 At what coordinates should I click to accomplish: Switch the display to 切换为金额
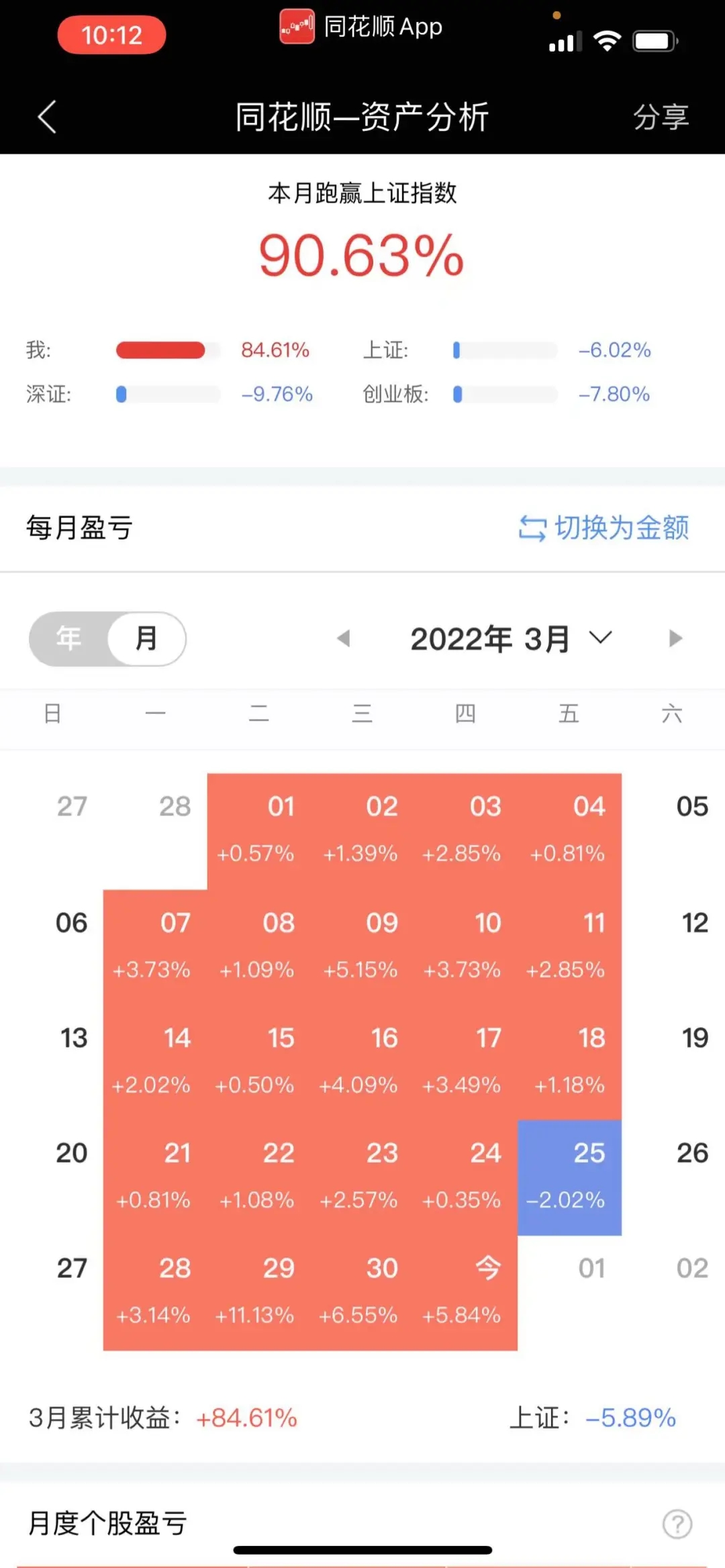click(604, 528)
